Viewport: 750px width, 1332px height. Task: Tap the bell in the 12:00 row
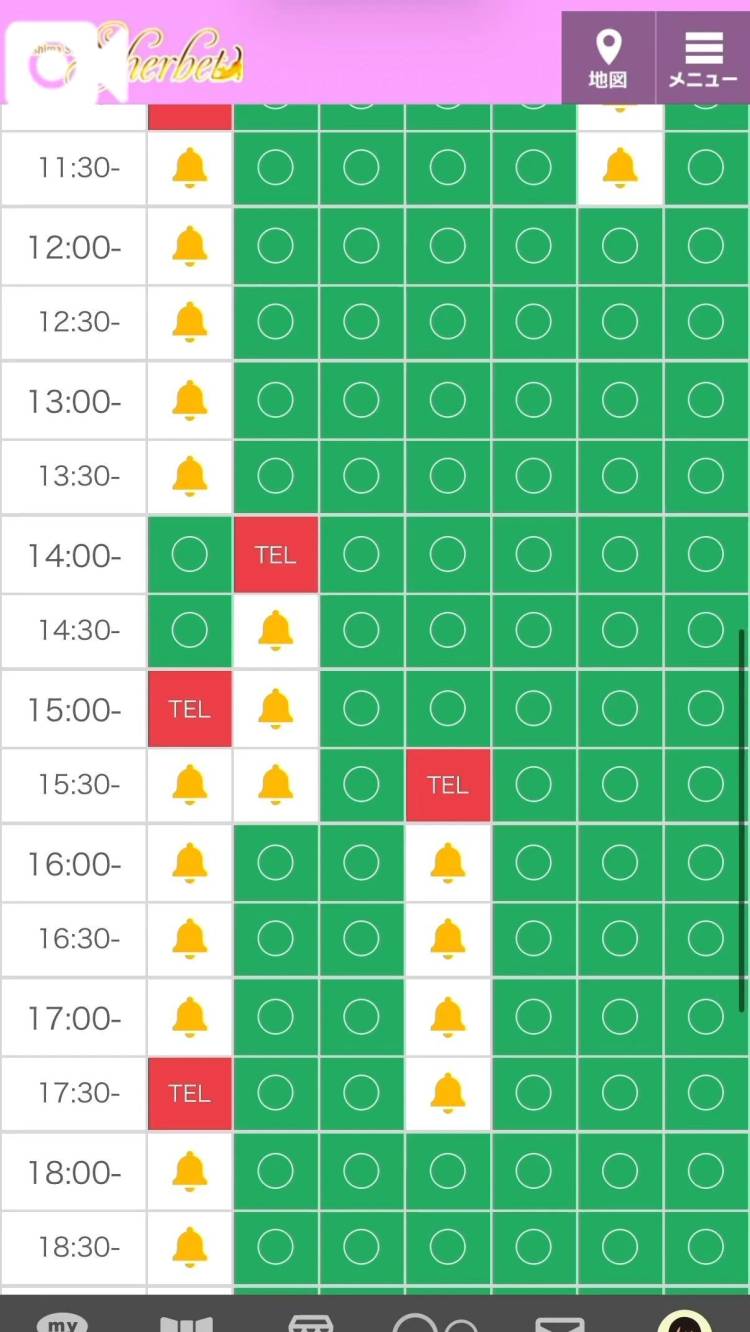[190, 246]
